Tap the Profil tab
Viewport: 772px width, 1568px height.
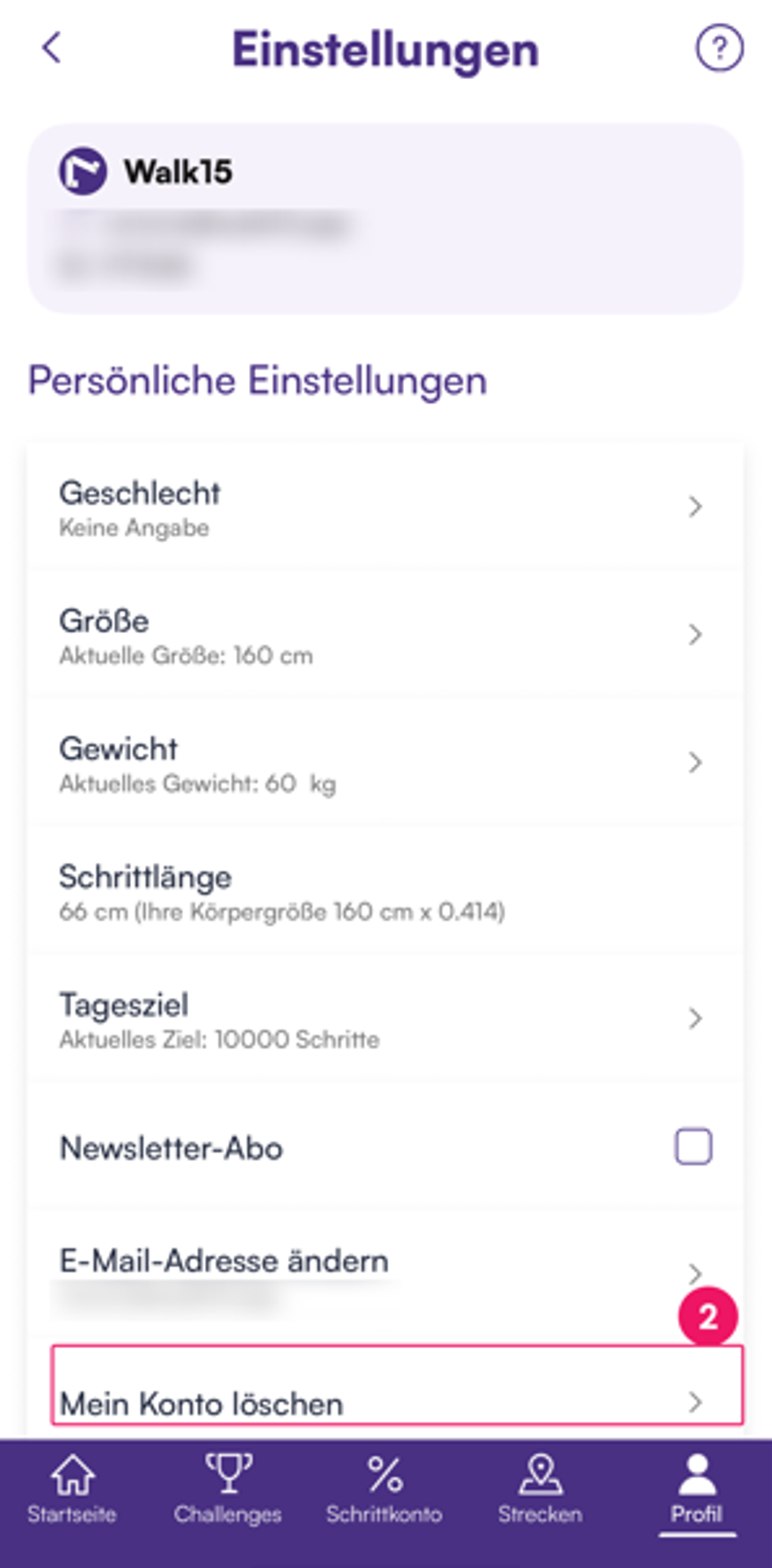tap(696, 1488)
